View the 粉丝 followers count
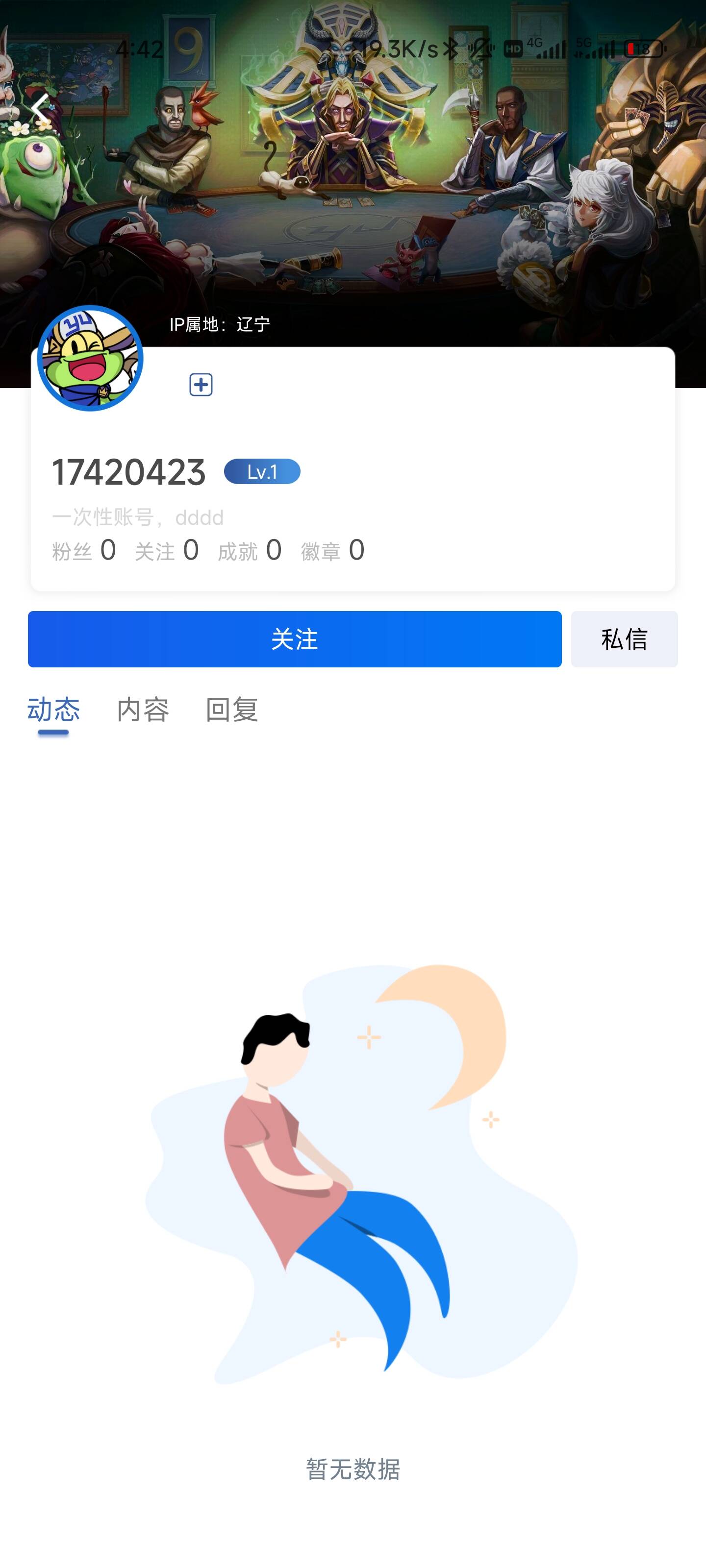This screenshot has height=1568, width=706. click(x=84, y=551)
